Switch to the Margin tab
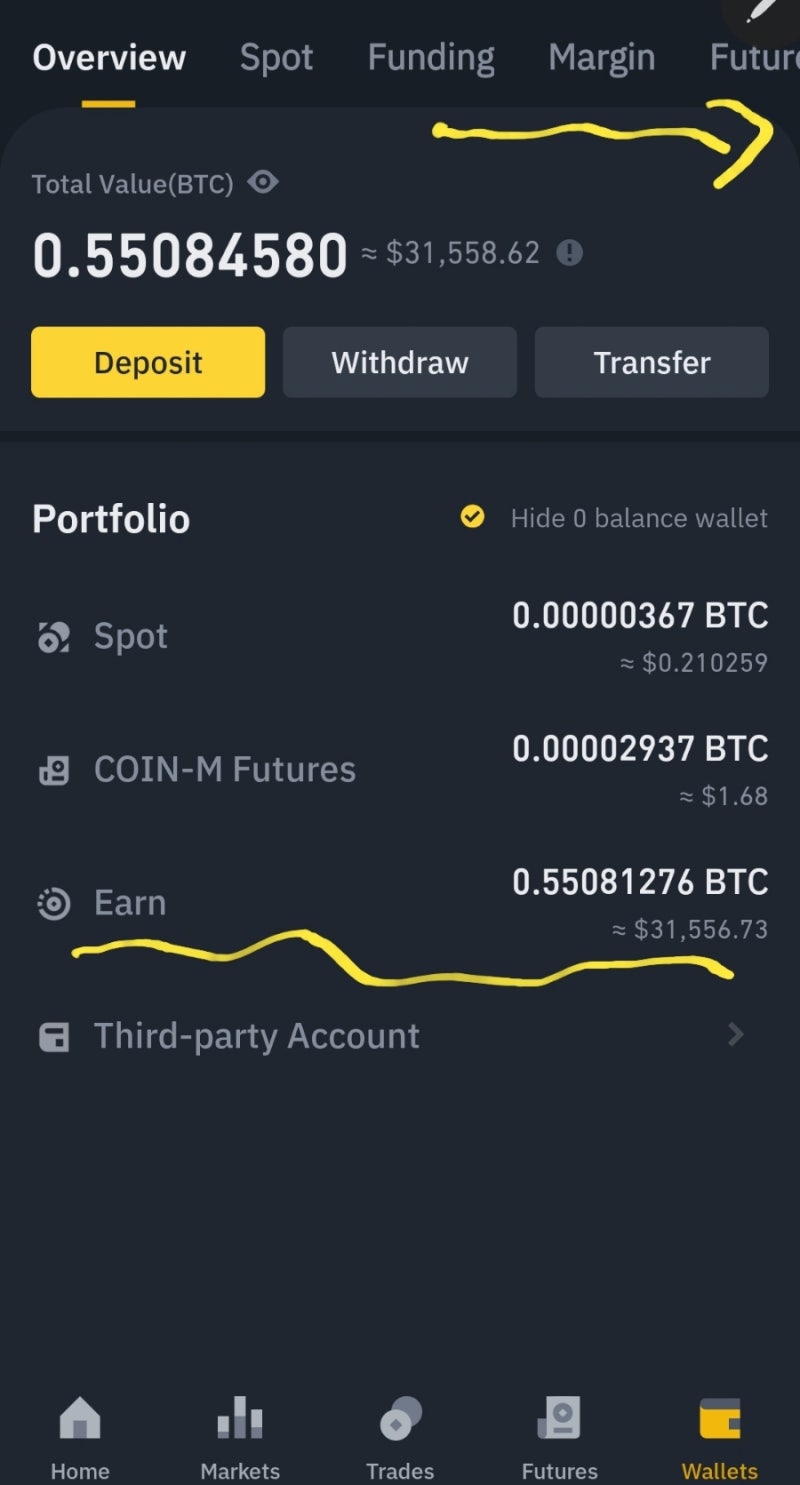Image resolution: width=800 pixels, height=1485 pixels. (601, 58)
